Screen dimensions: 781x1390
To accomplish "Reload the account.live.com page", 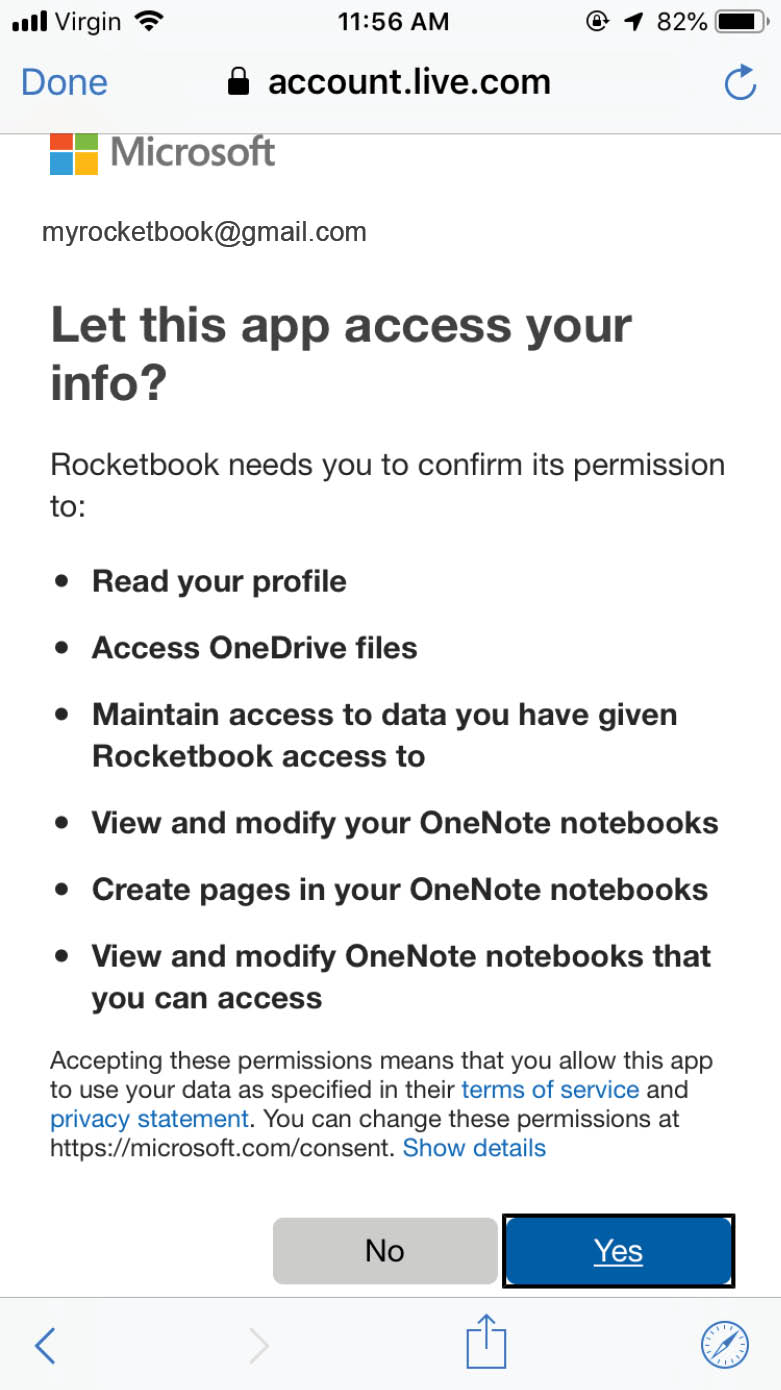I will click(739, 83).
